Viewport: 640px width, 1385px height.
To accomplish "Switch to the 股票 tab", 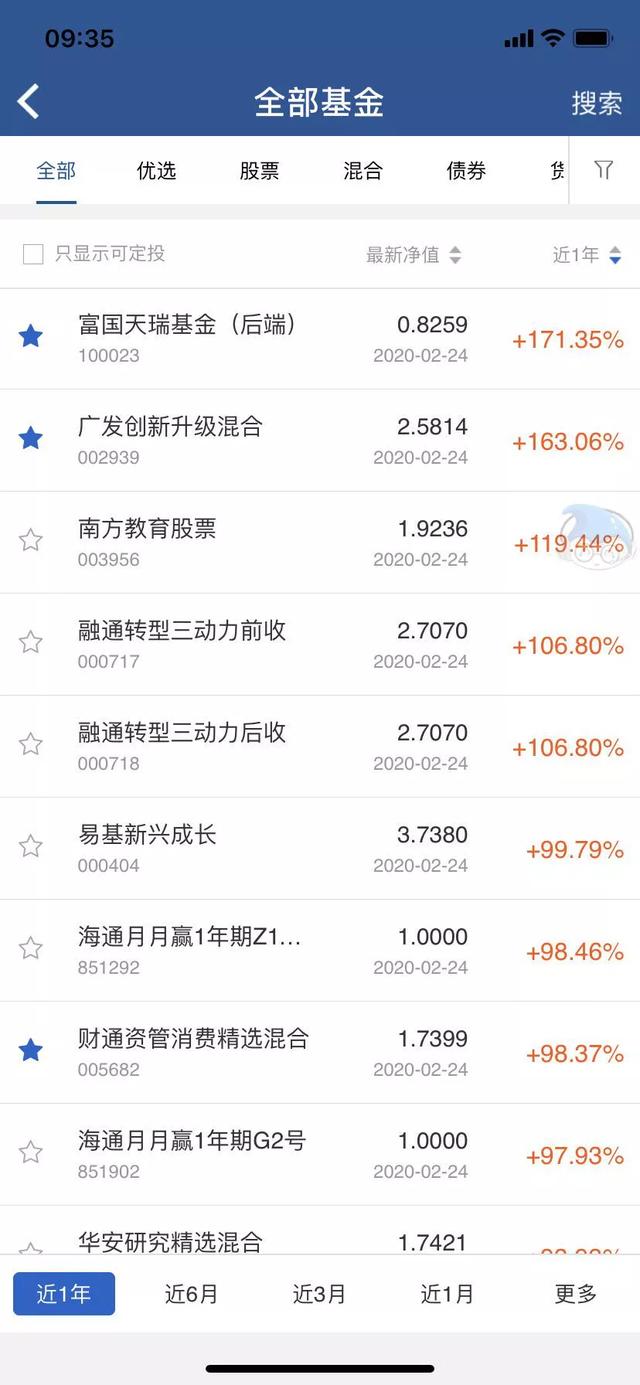I will 259,171.
